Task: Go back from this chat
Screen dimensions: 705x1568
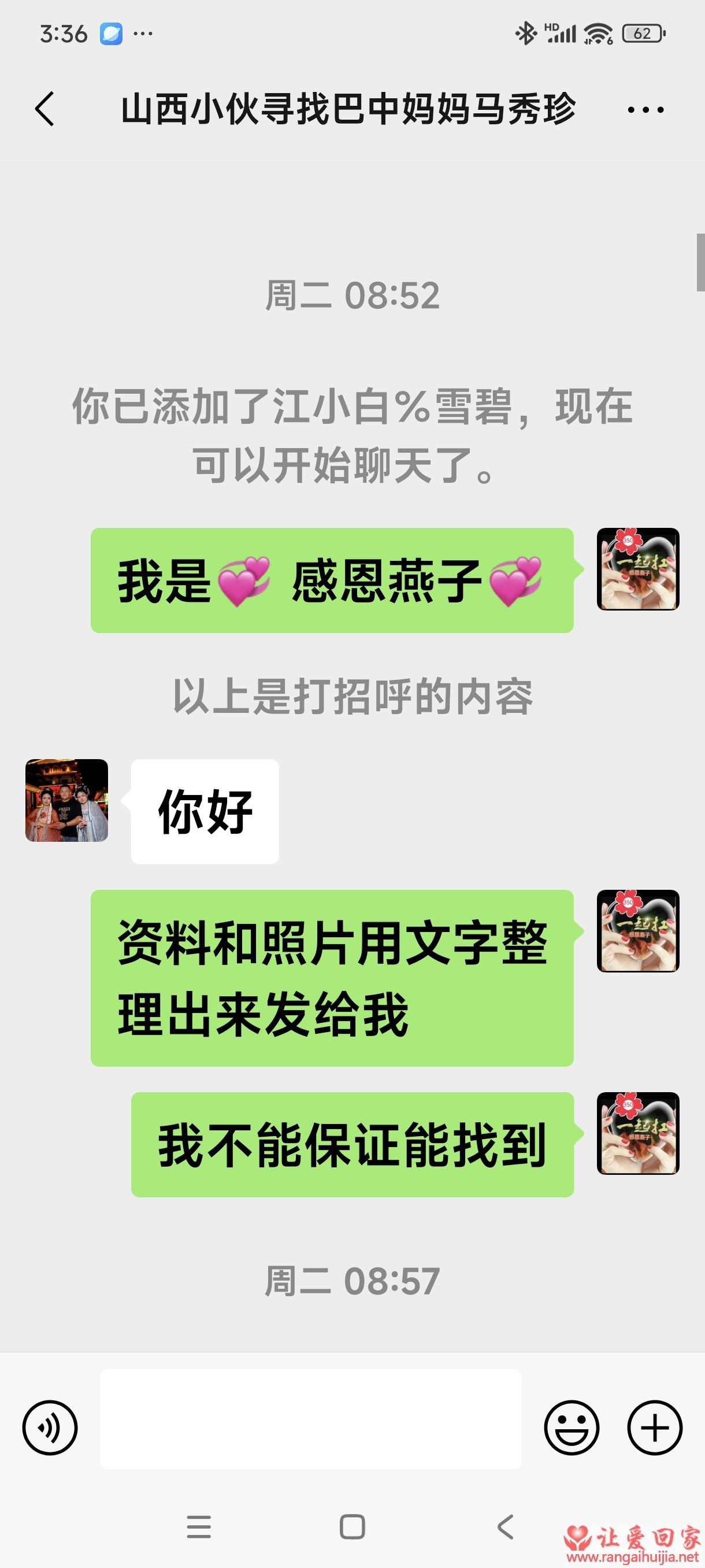Action: click(45, 110)
